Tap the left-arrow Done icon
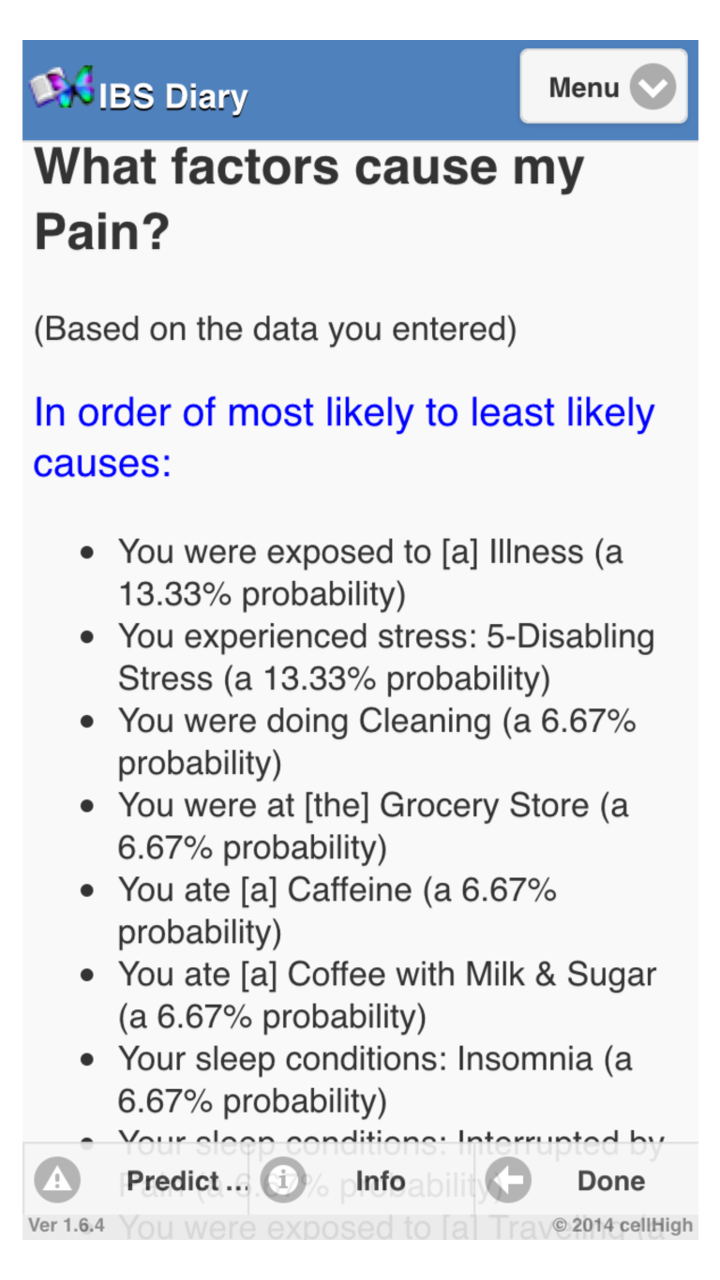The image size is (720, 1280). tap(508, 1180)
